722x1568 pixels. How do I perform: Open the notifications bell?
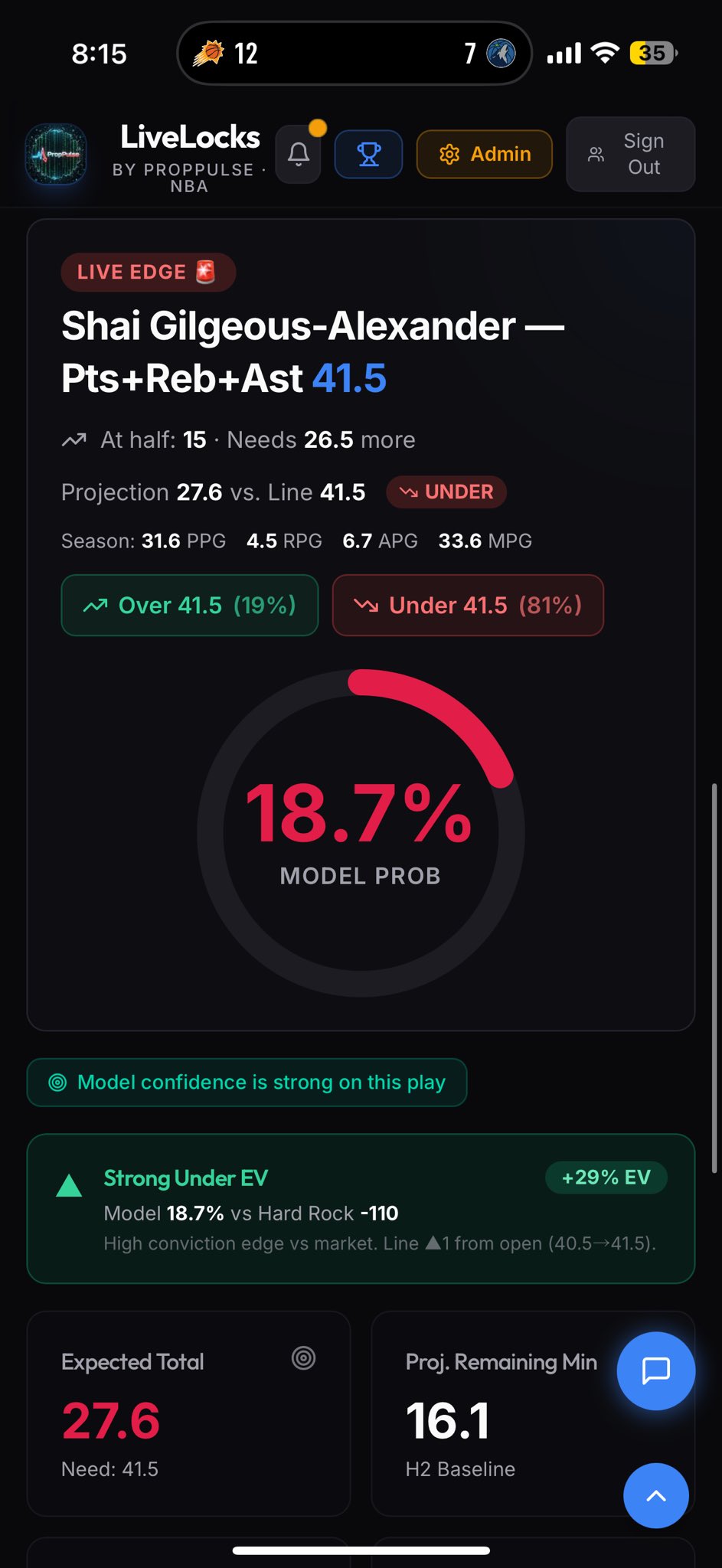point(298,155)
